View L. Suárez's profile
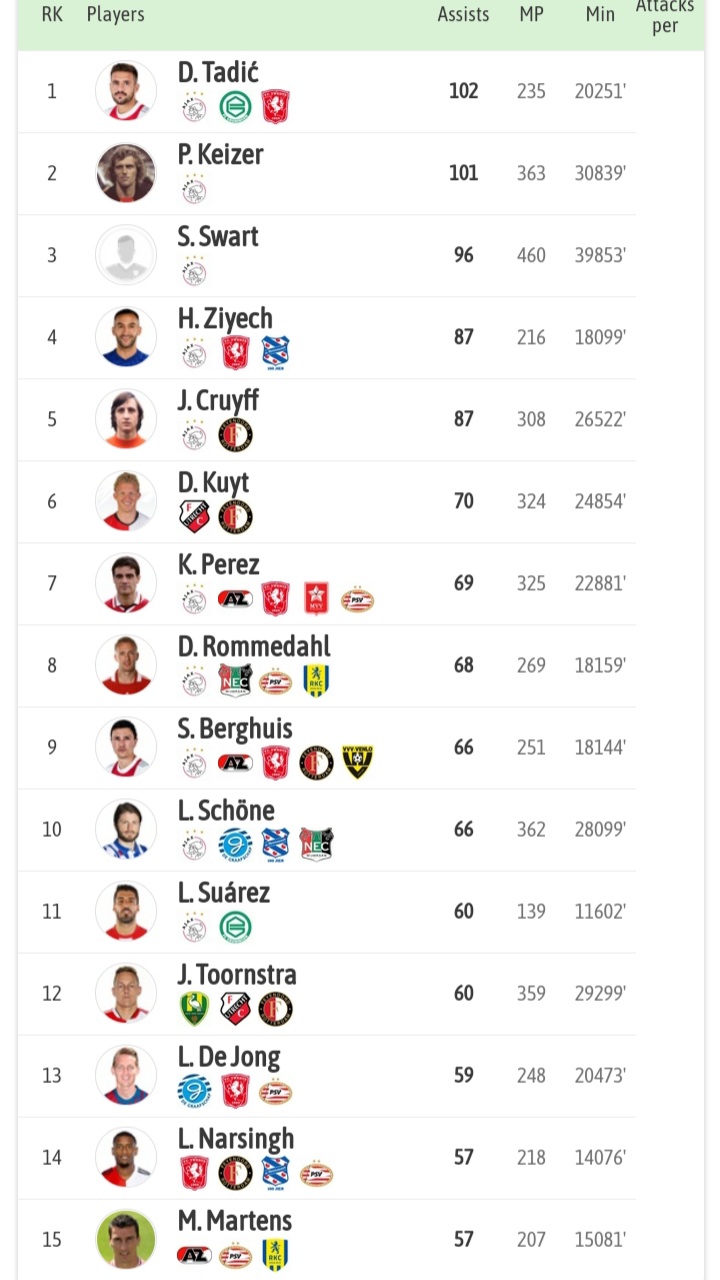The image size is (720, 1280). click(224, 892)
